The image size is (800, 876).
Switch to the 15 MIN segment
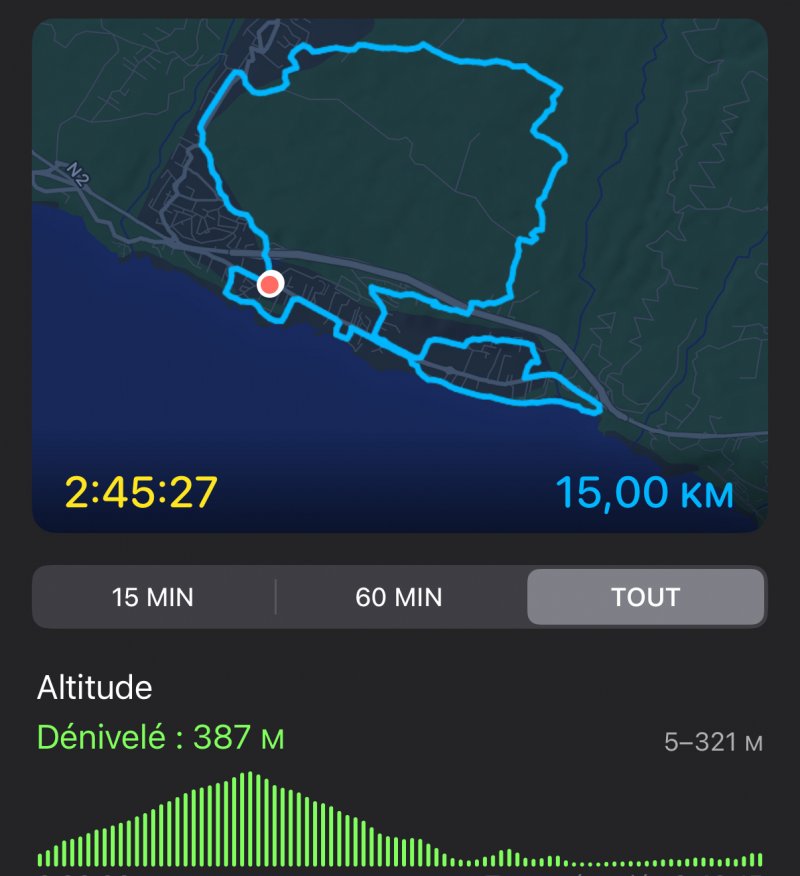point(153,597)
